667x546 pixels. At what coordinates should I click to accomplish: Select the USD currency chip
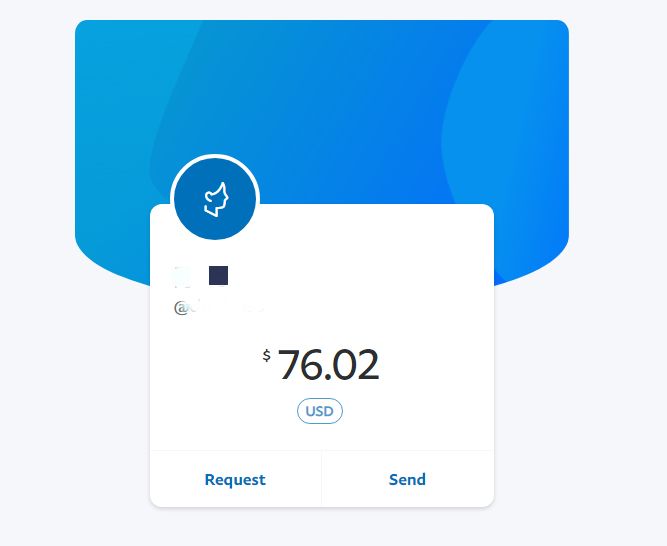320,411
